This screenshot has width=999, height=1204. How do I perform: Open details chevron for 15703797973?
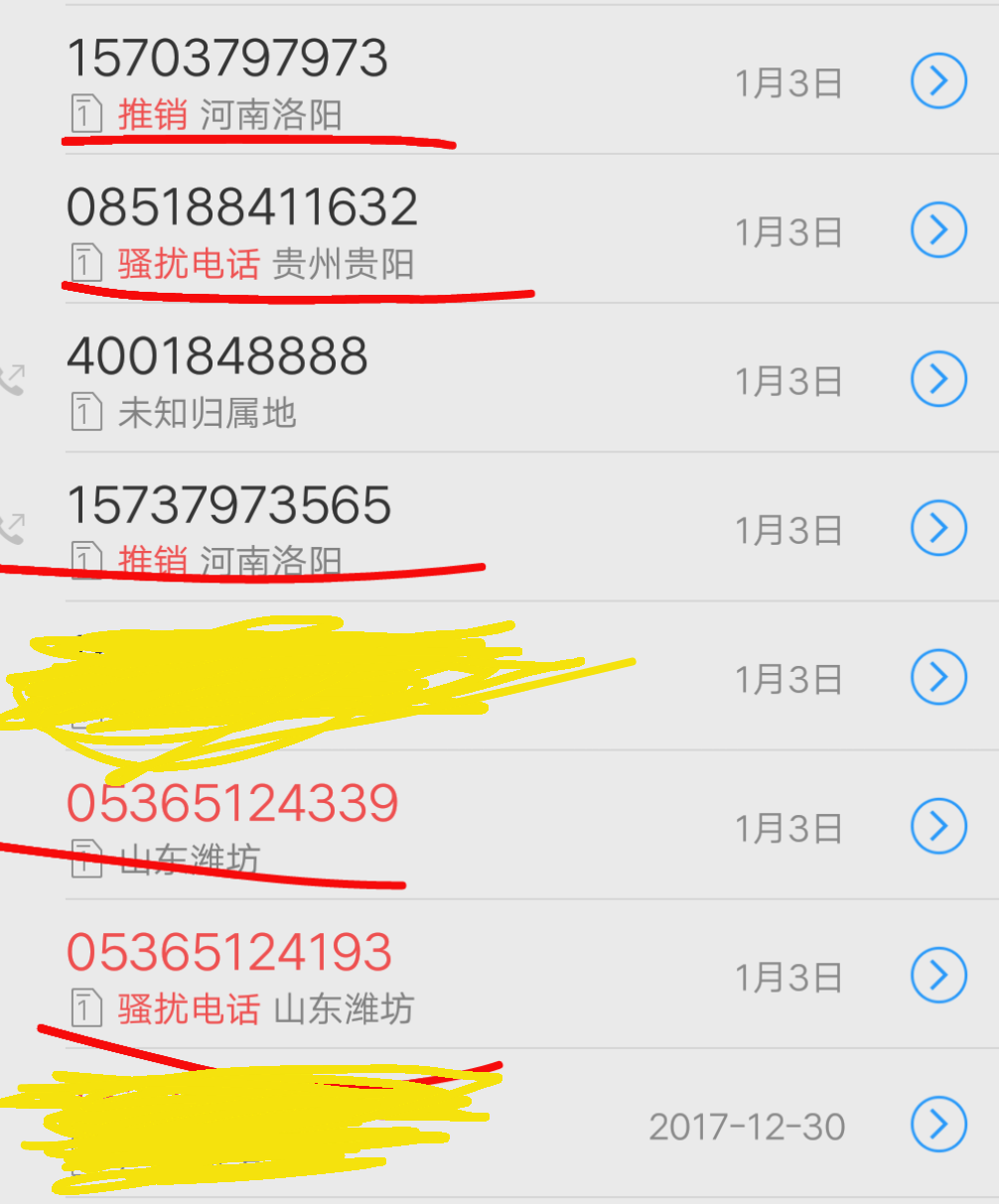[x=937, y=81]
